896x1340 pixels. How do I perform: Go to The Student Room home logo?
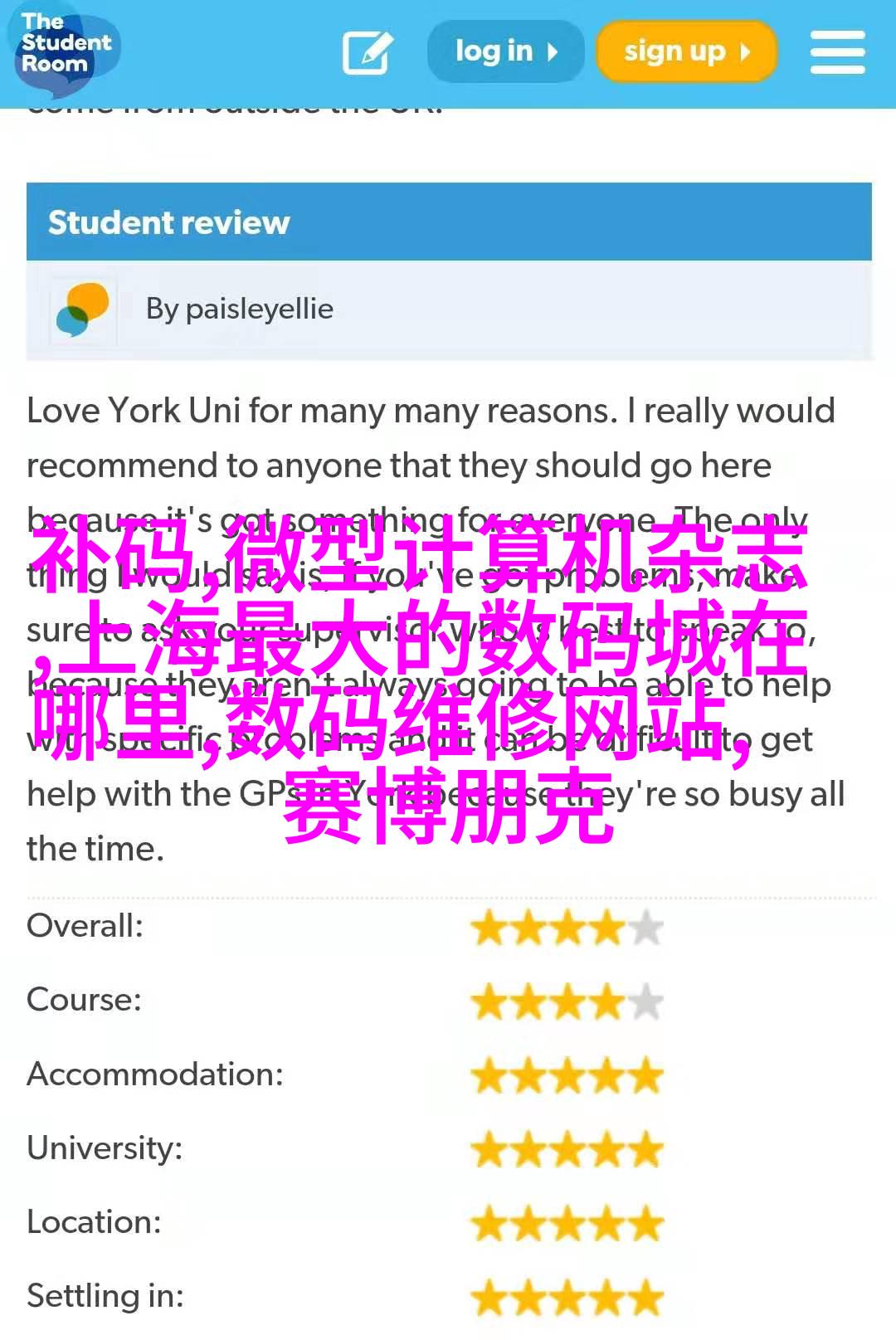coord(65,46)
